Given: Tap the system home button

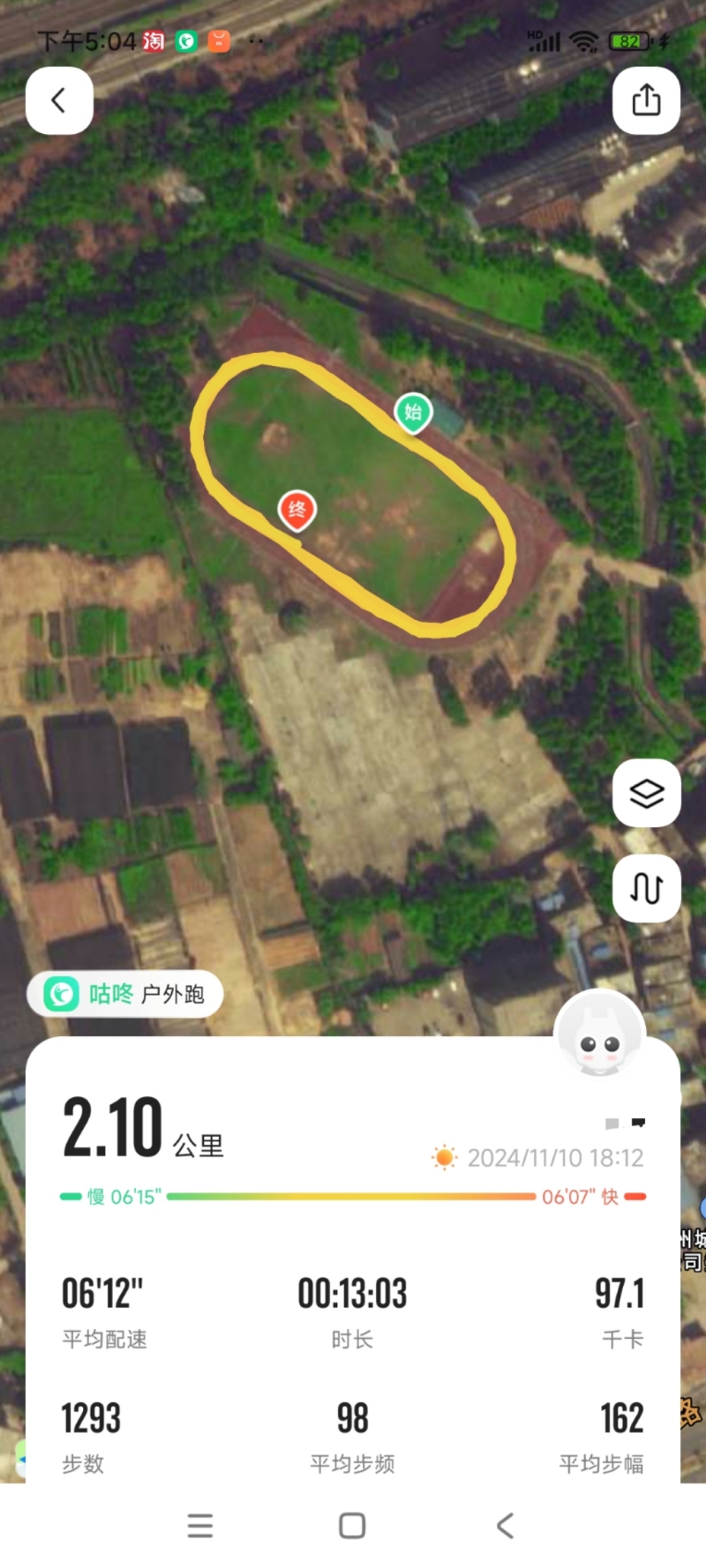Looking at the screenshot, I should [352, 1526].
